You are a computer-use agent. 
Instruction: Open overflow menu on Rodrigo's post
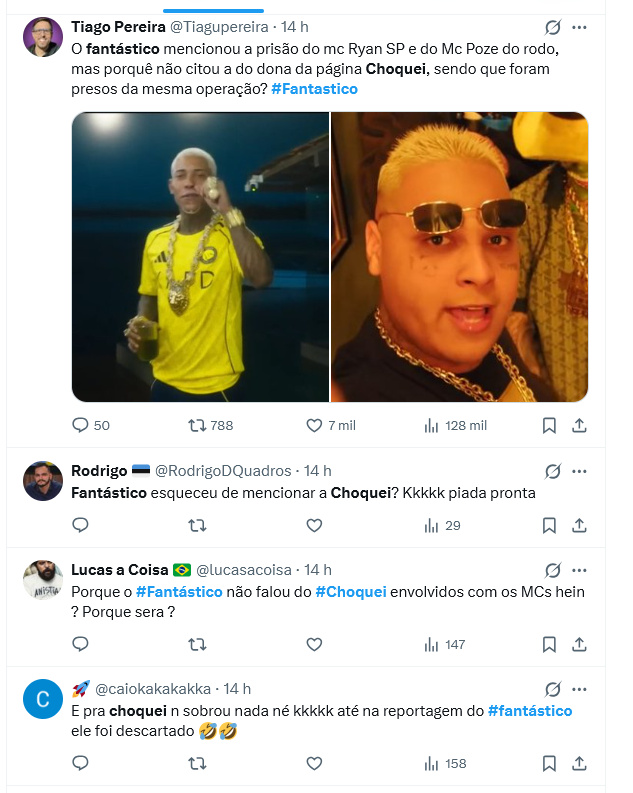point(579,471)
